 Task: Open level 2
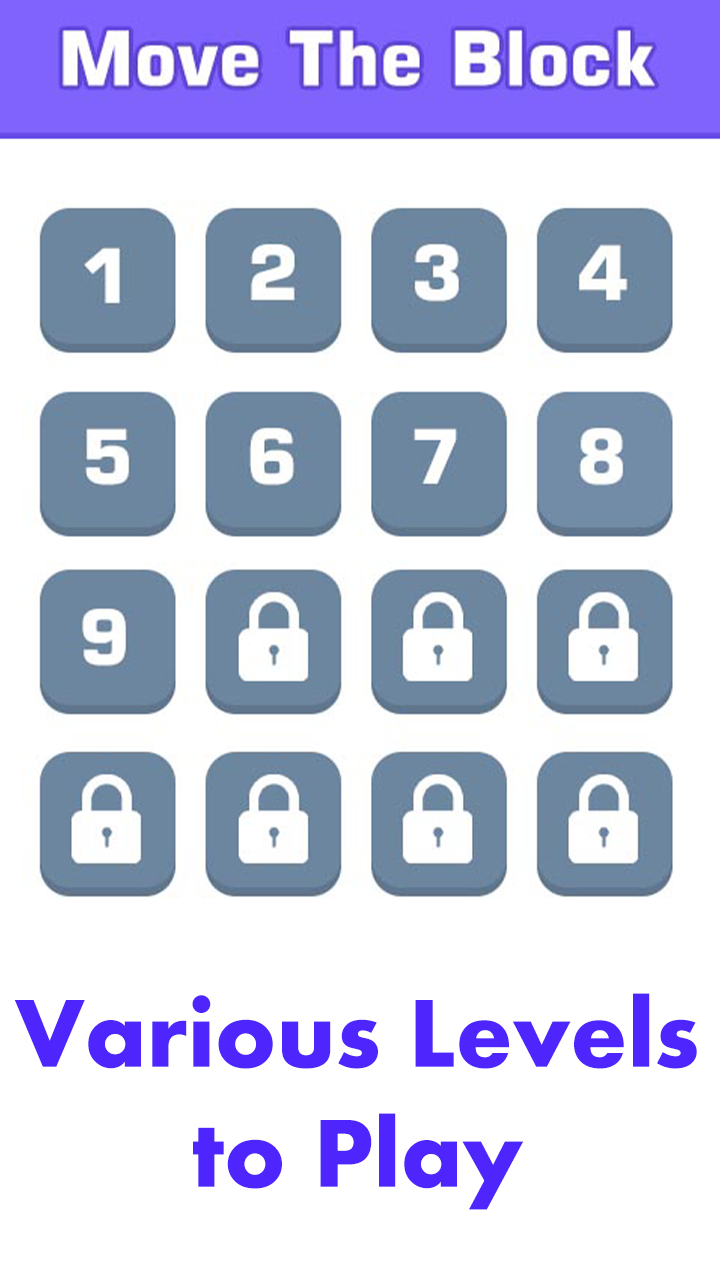(273, 279)
